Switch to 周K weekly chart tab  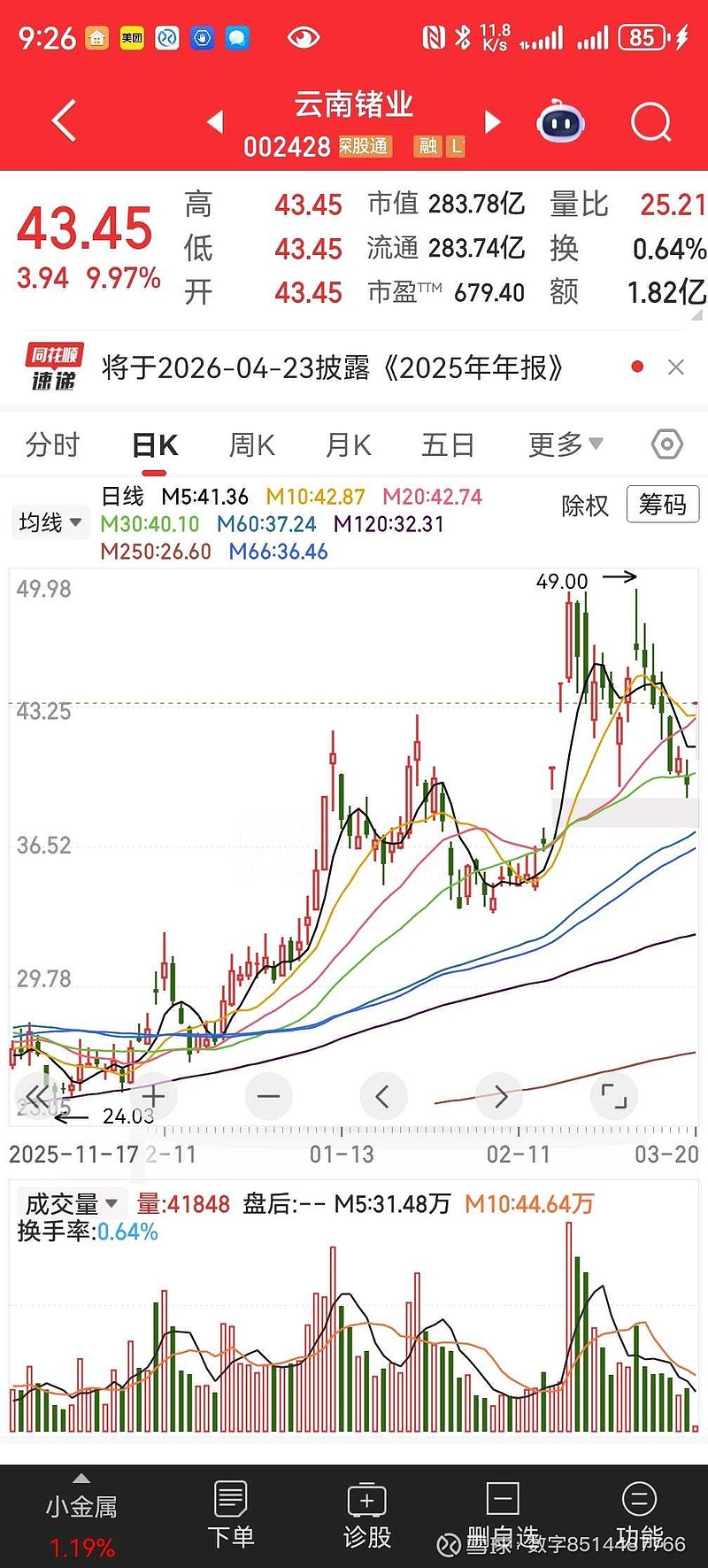250,444
